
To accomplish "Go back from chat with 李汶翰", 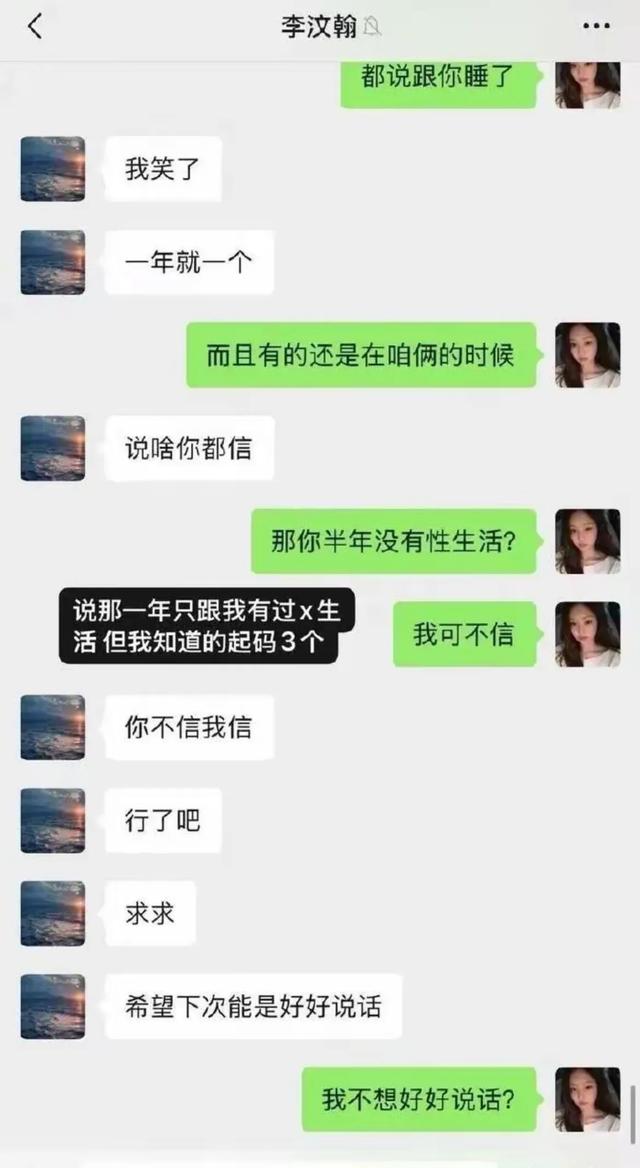I will tap(35, 27).
